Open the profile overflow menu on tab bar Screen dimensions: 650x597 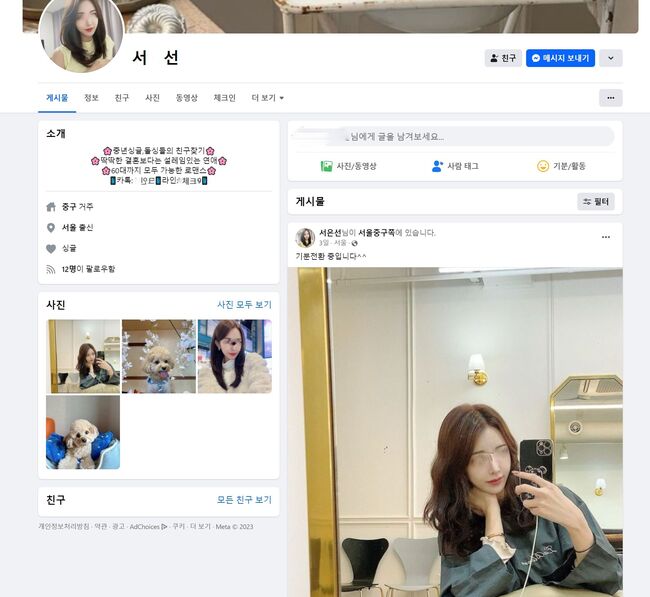coord(610,98)
